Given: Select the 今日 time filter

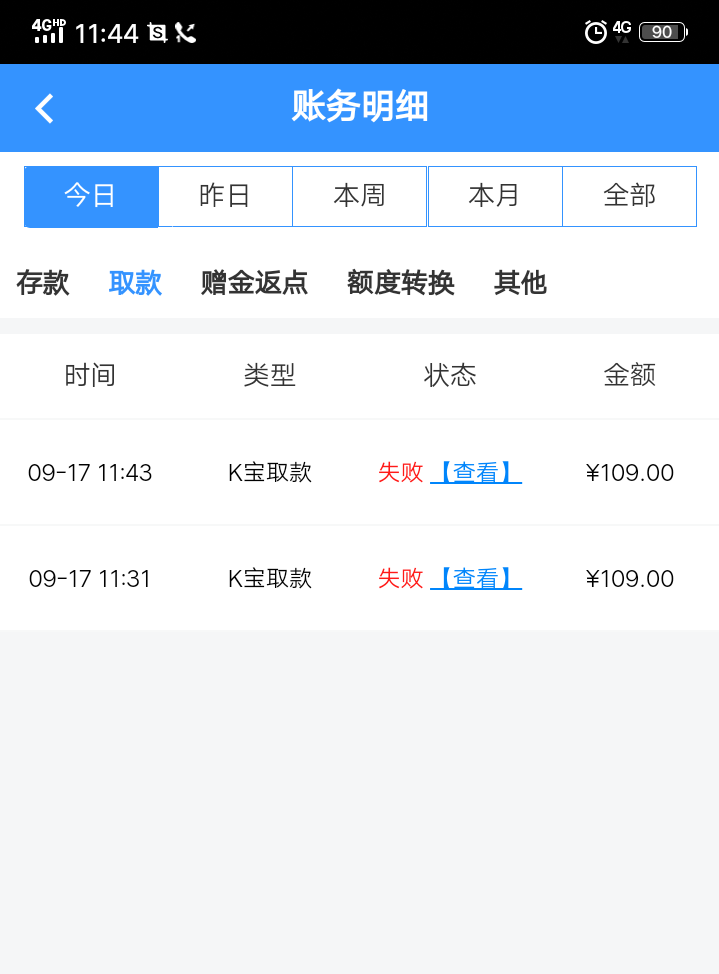Looking at the screenshot, I should [91, 196].
